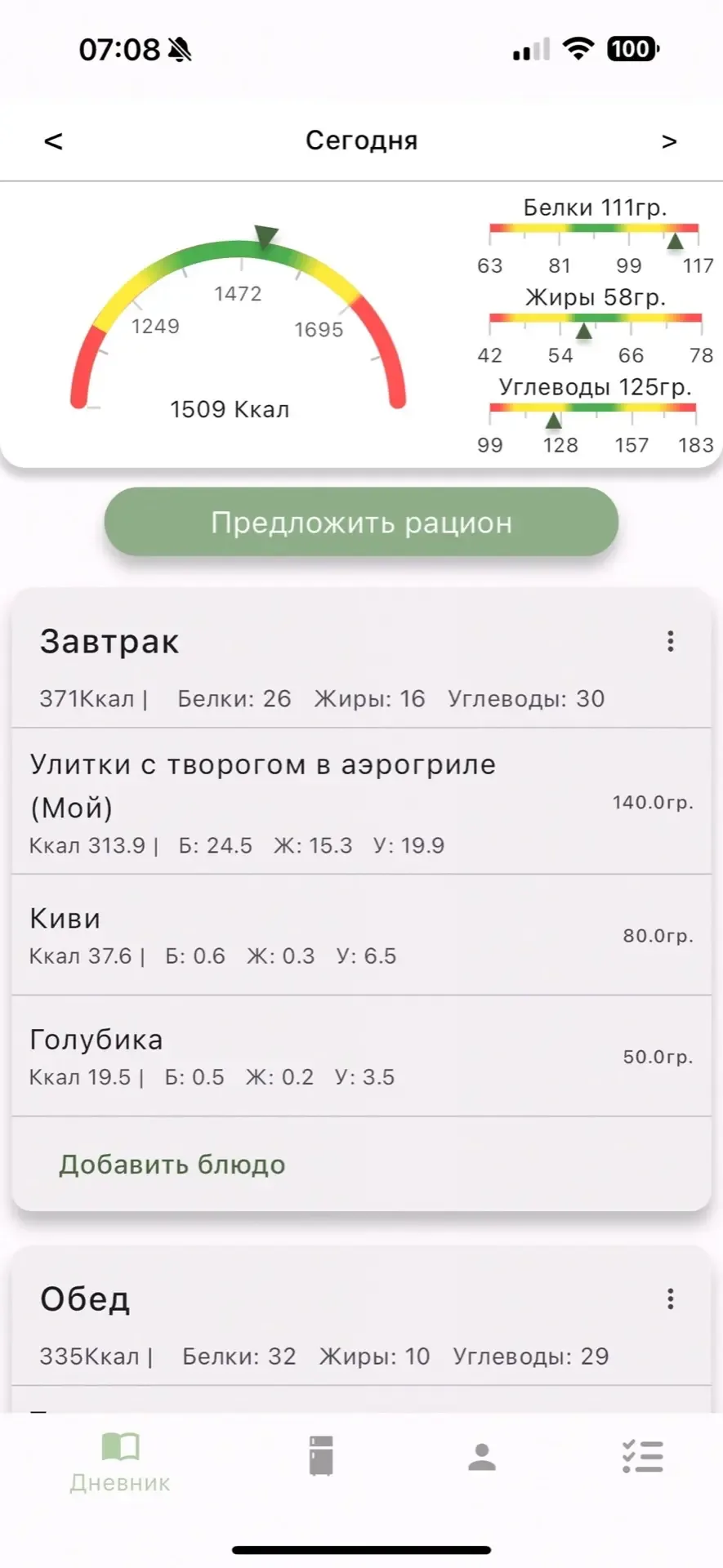Go to the next day
This screenshot has width=723, height=1568.
click(x=669, y=141)
